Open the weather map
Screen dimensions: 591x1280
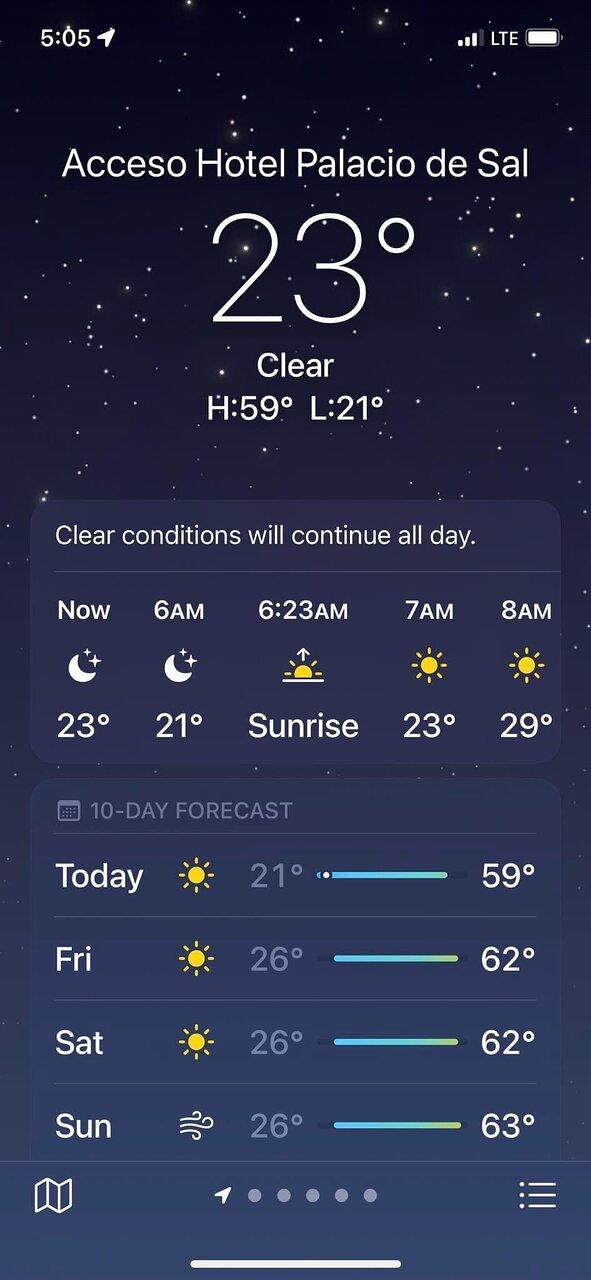coord(53,1195)
